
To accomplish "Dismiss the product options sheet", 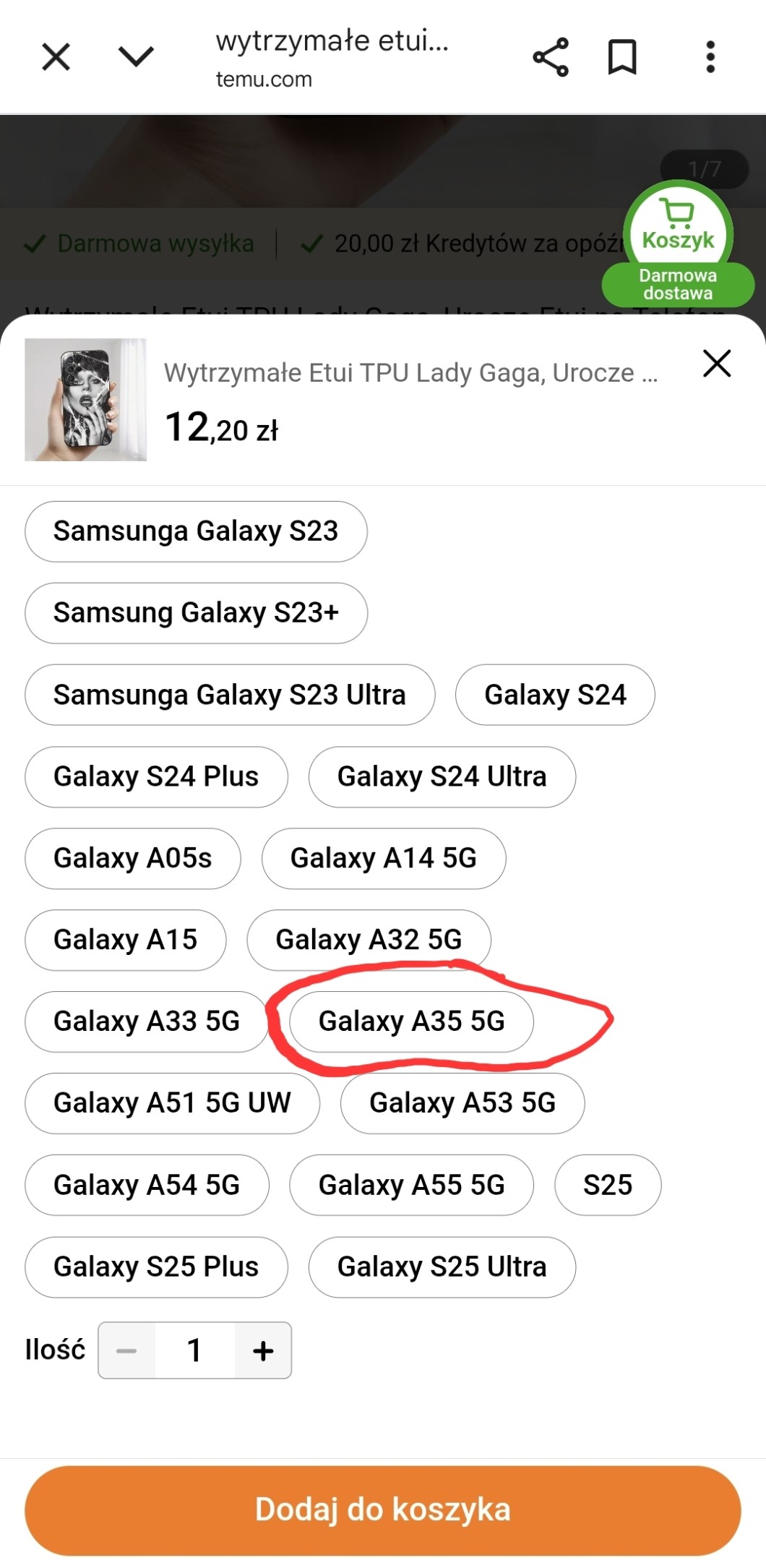I will pos(717,363).
